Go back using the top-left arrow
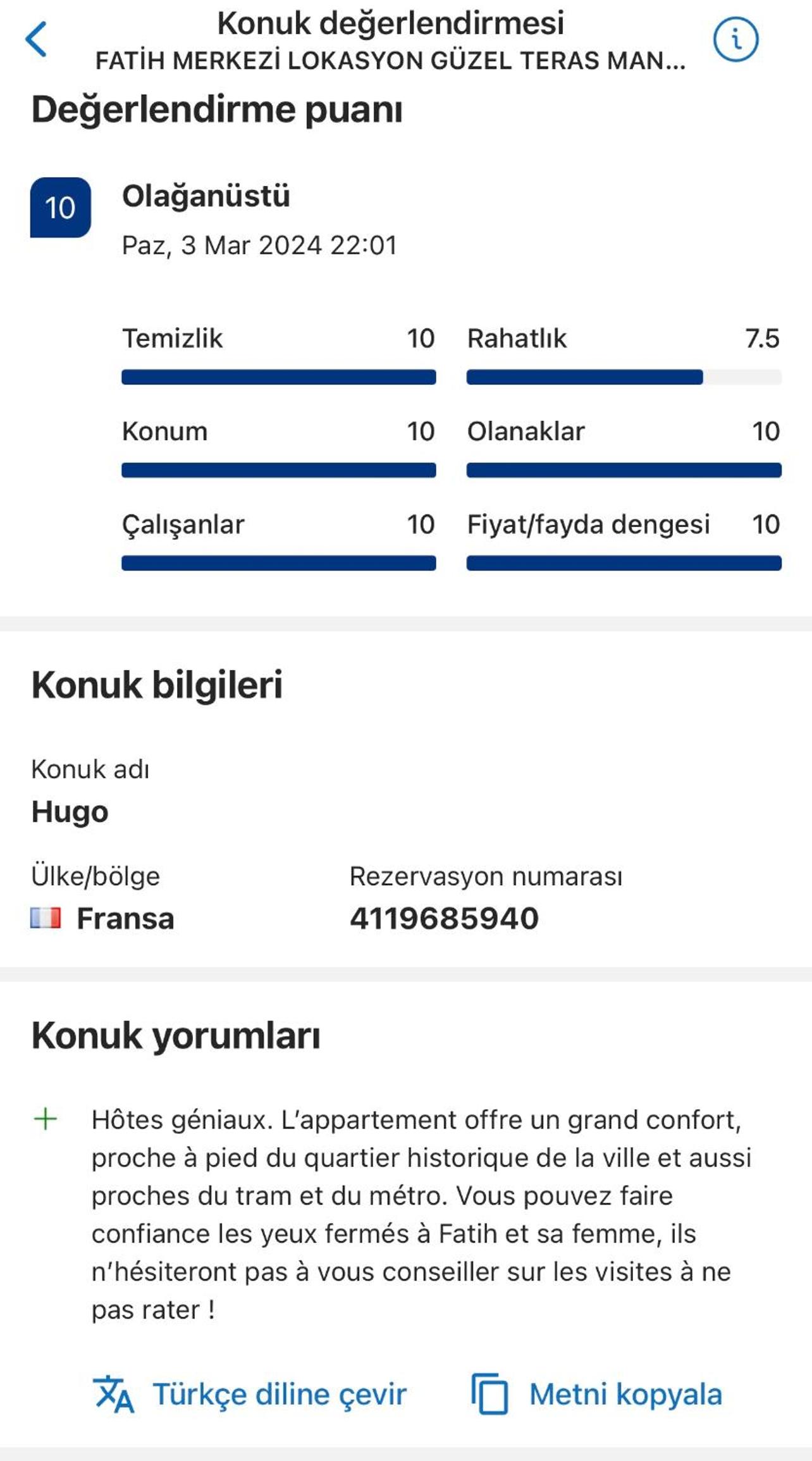812x1461 pixels. pos(36,39)
